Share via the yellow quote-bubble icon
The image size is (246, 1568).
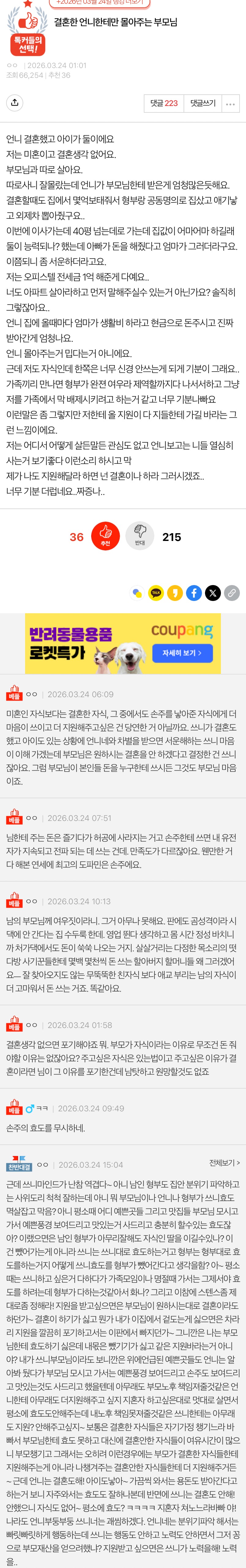[175, 592]
